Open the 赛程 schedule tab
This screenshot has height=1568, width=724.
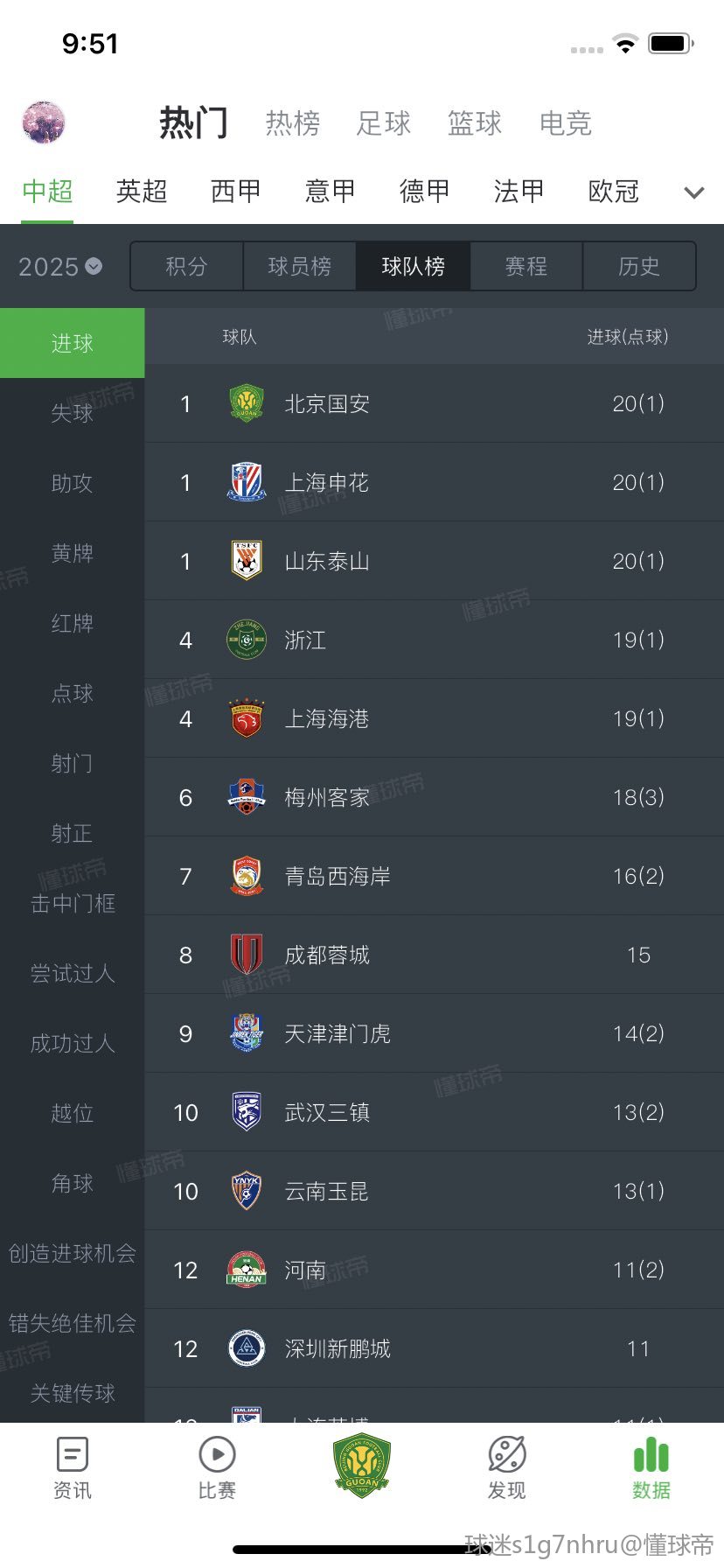(526, 266)
